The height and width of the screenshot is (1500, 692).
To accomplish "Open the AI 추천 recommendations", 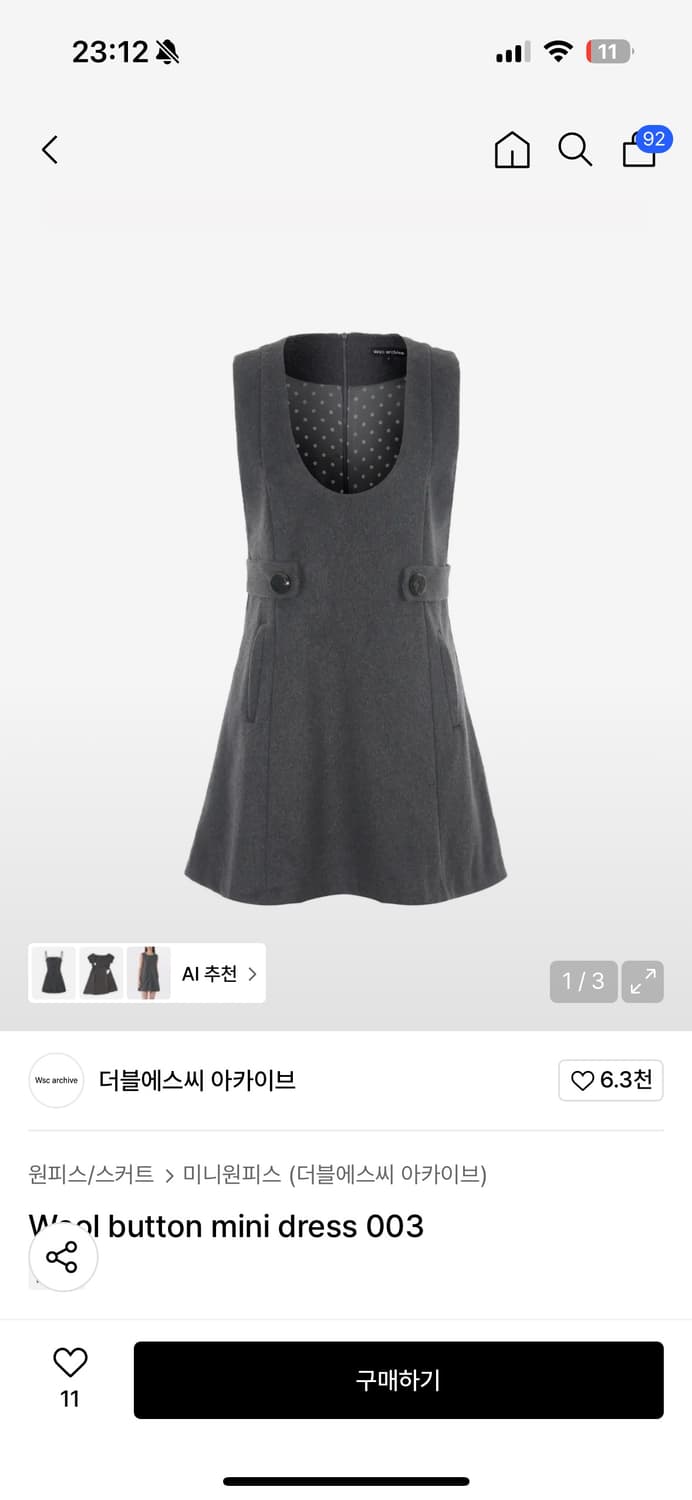I will click(x=147, y=973).
